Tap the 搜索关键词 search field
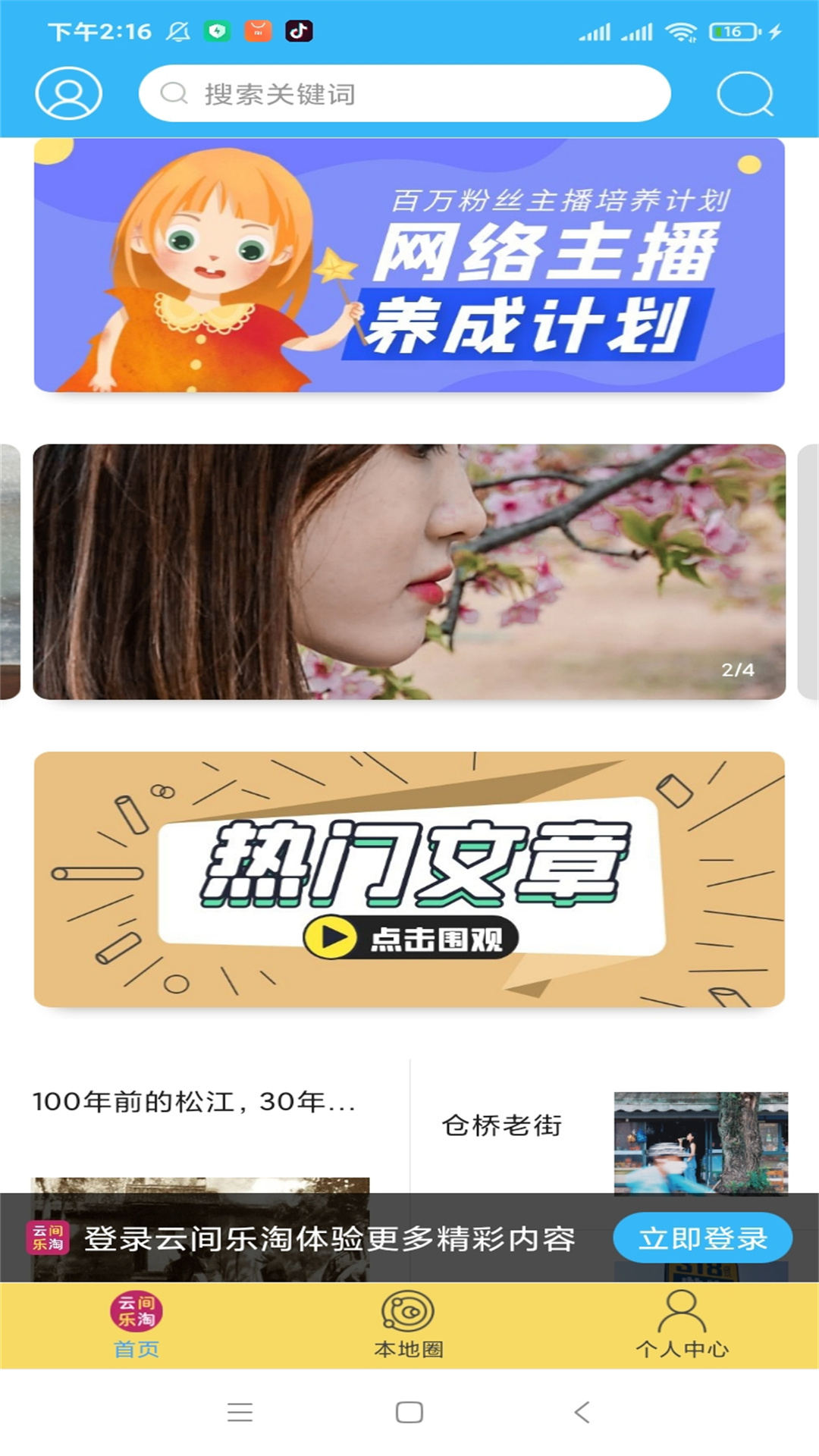819x1456 pixels. click(404, 94)
